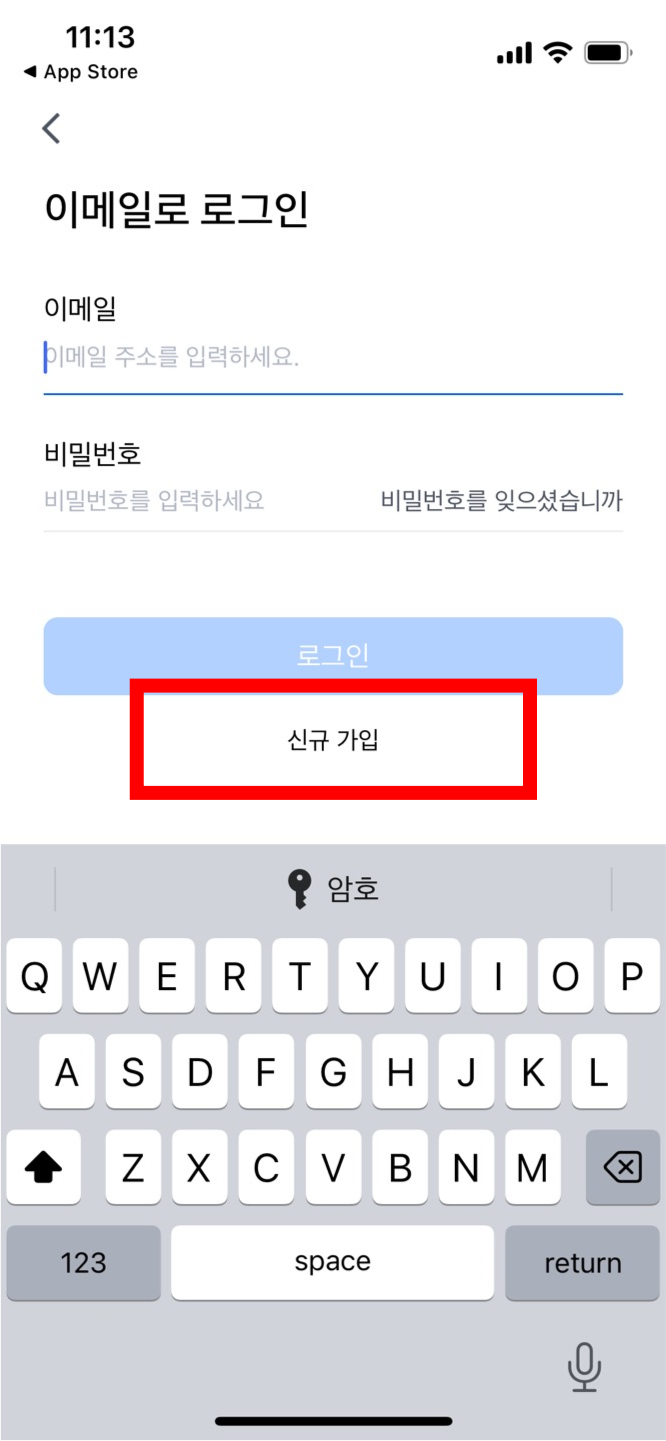Switch keyboard to 123 numbers
Viewport: 666px width, 1441px height.
pos(83,1263)
